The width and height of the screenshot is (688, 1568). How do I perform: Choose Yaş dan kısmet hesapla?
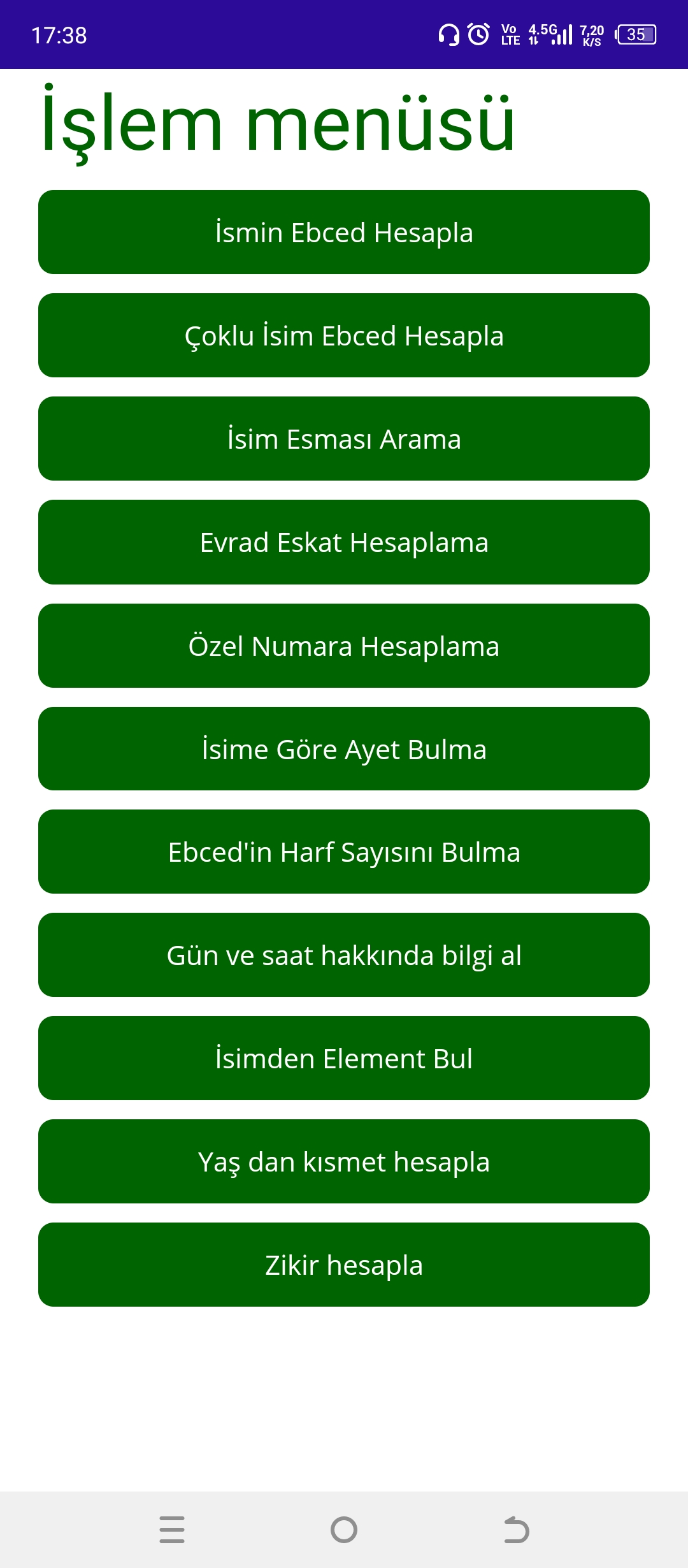[x=344, y=1161]
